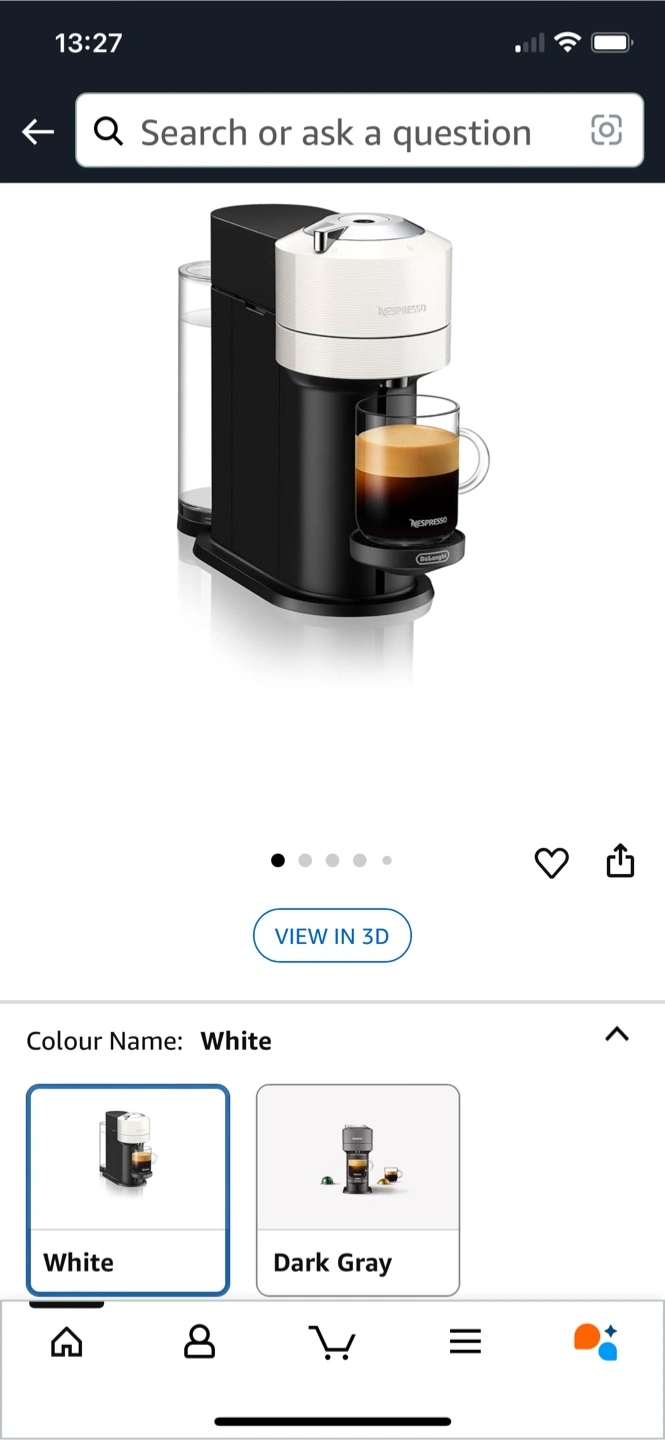Viewport: 665px width, 1440px height.
Task: Go back using the top arrow
Action: [38, 131]
